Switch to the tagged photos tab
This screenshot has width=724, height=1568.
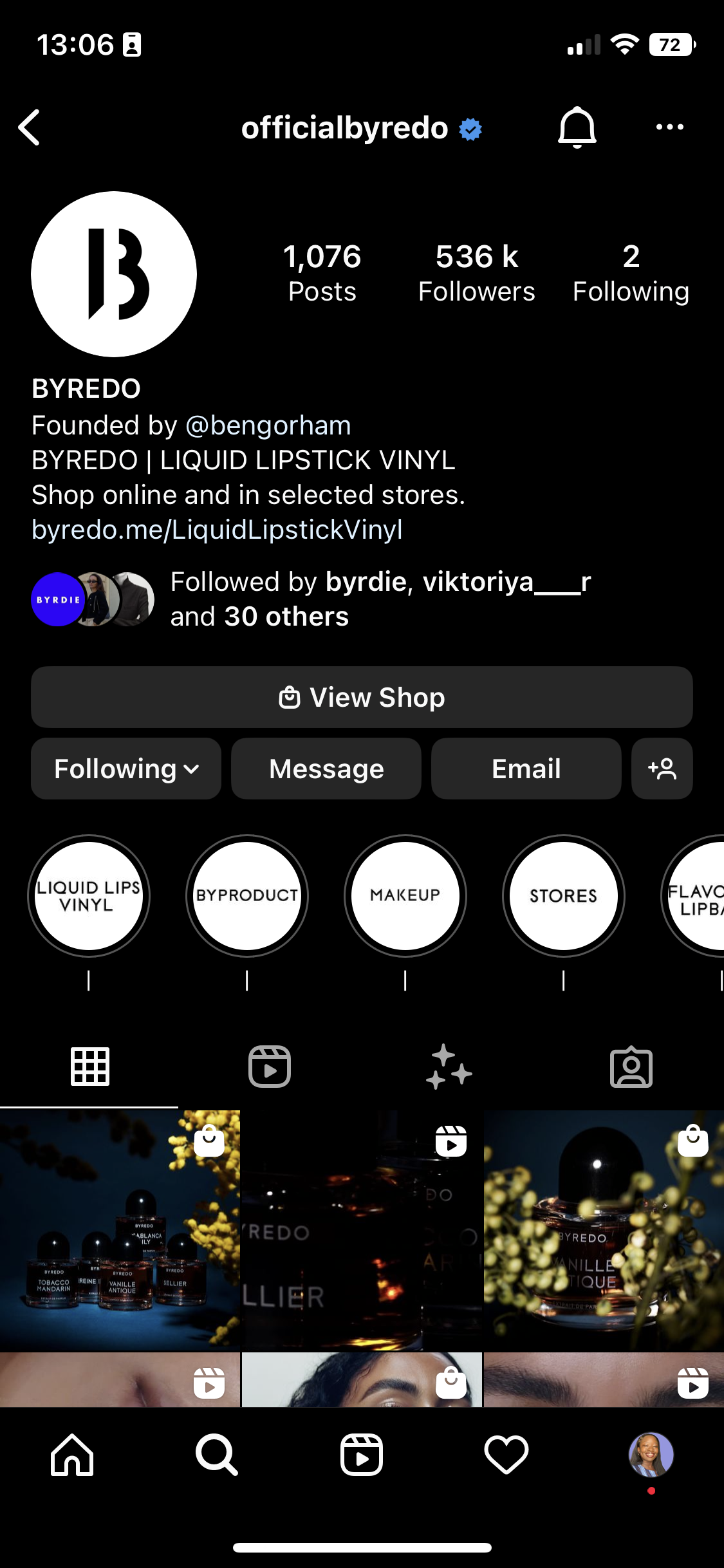click(631, 1067)
